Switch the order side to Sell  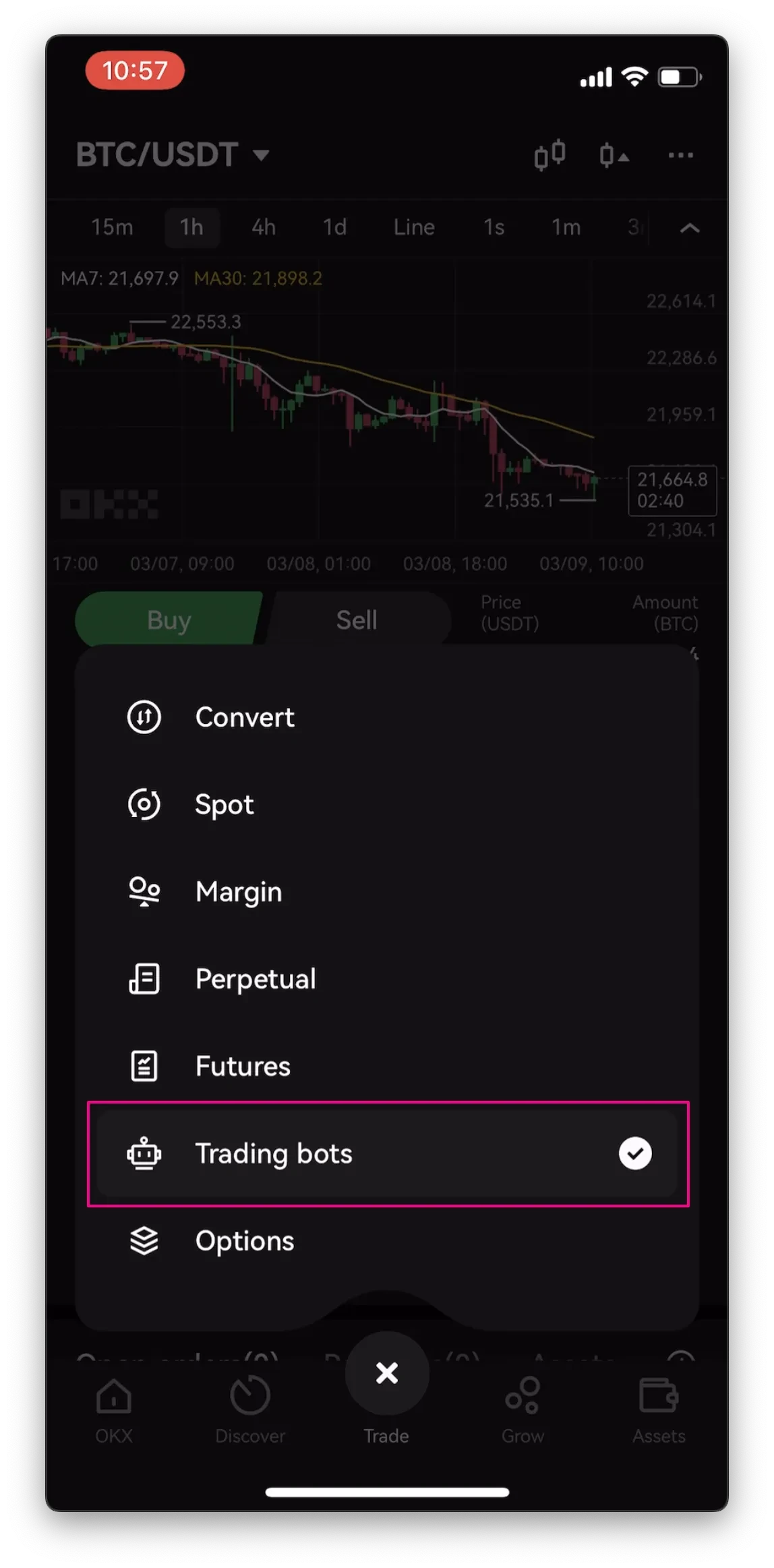356,619
